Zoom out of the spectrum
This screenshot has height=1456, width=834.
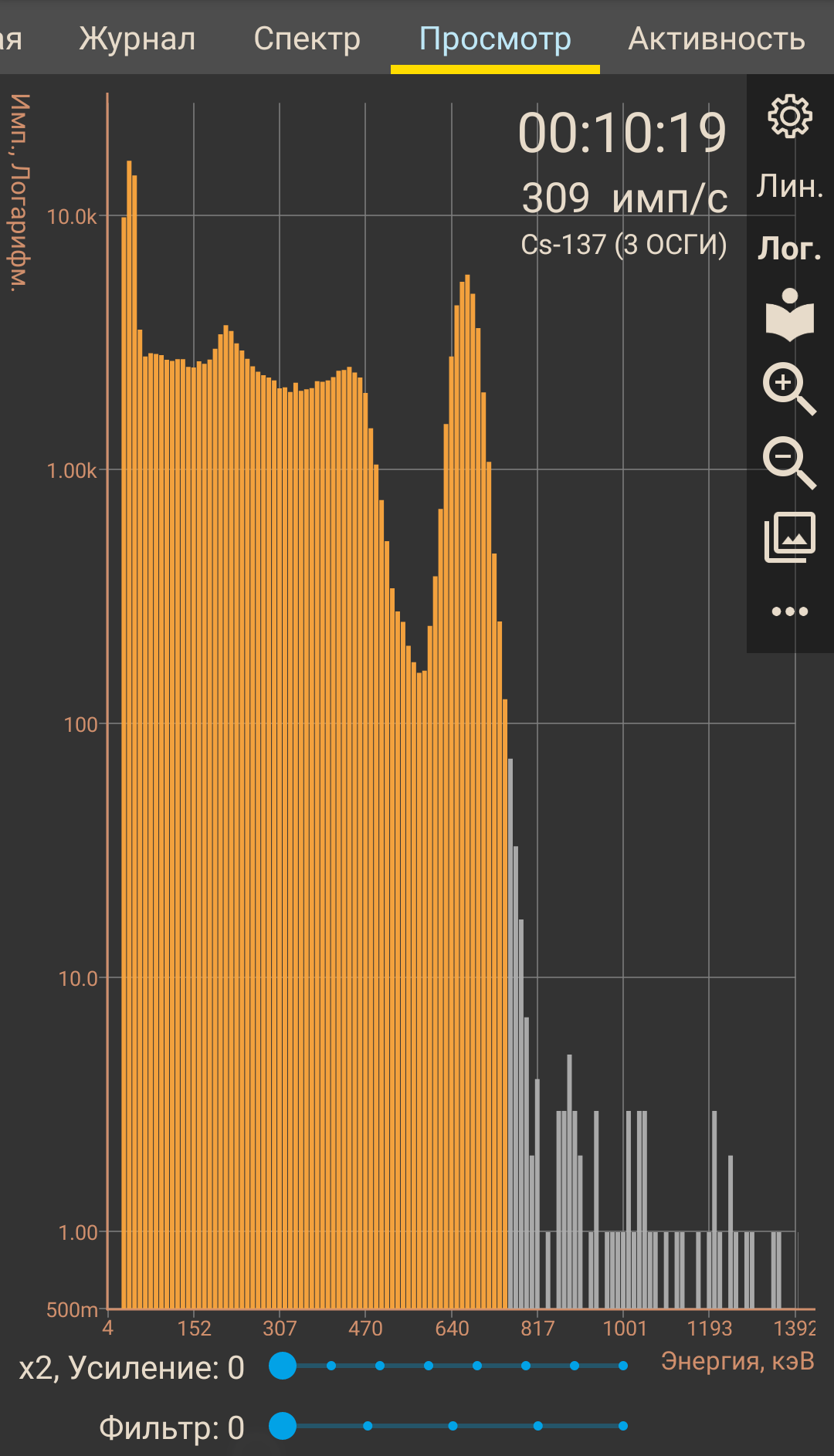click(x=789, y=462)
